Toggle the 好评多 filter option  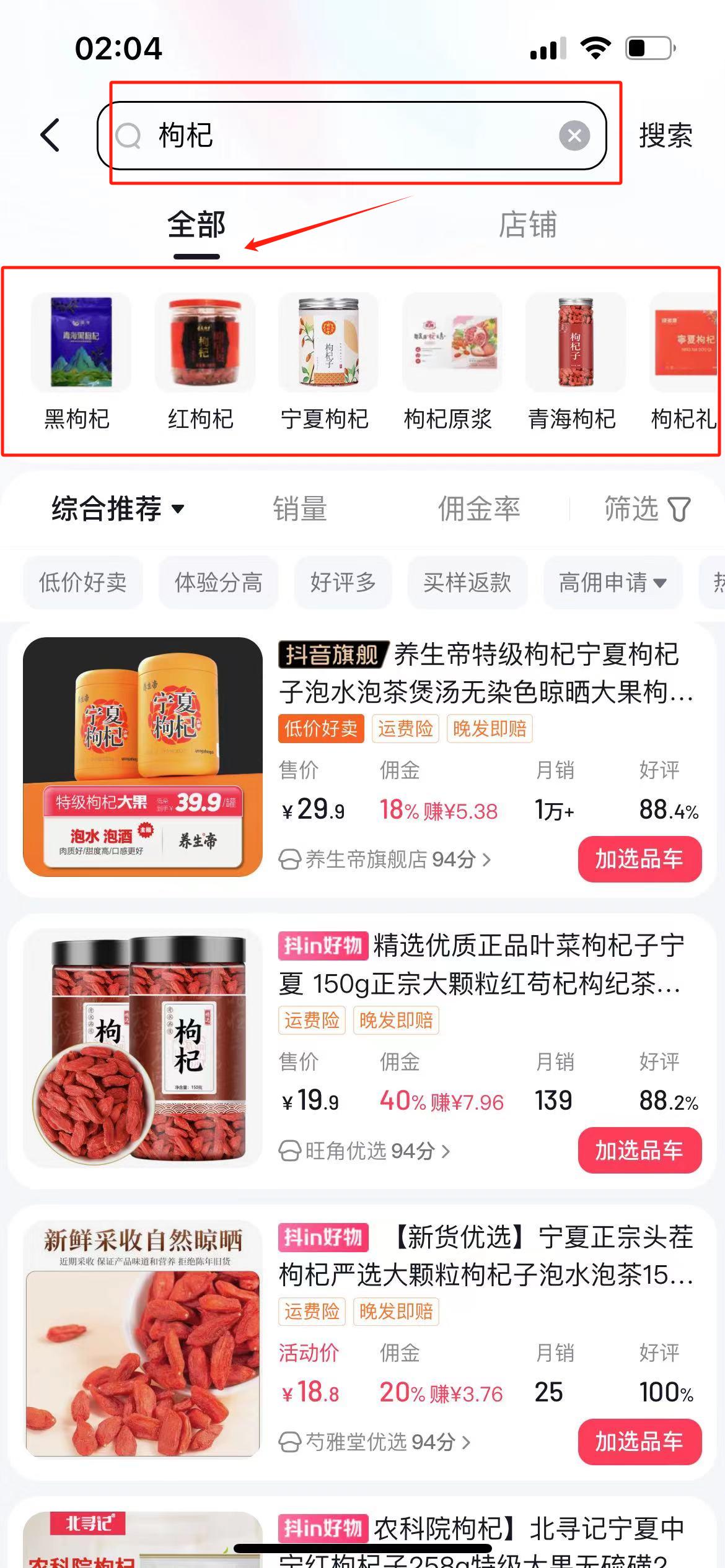click(343, 582)
